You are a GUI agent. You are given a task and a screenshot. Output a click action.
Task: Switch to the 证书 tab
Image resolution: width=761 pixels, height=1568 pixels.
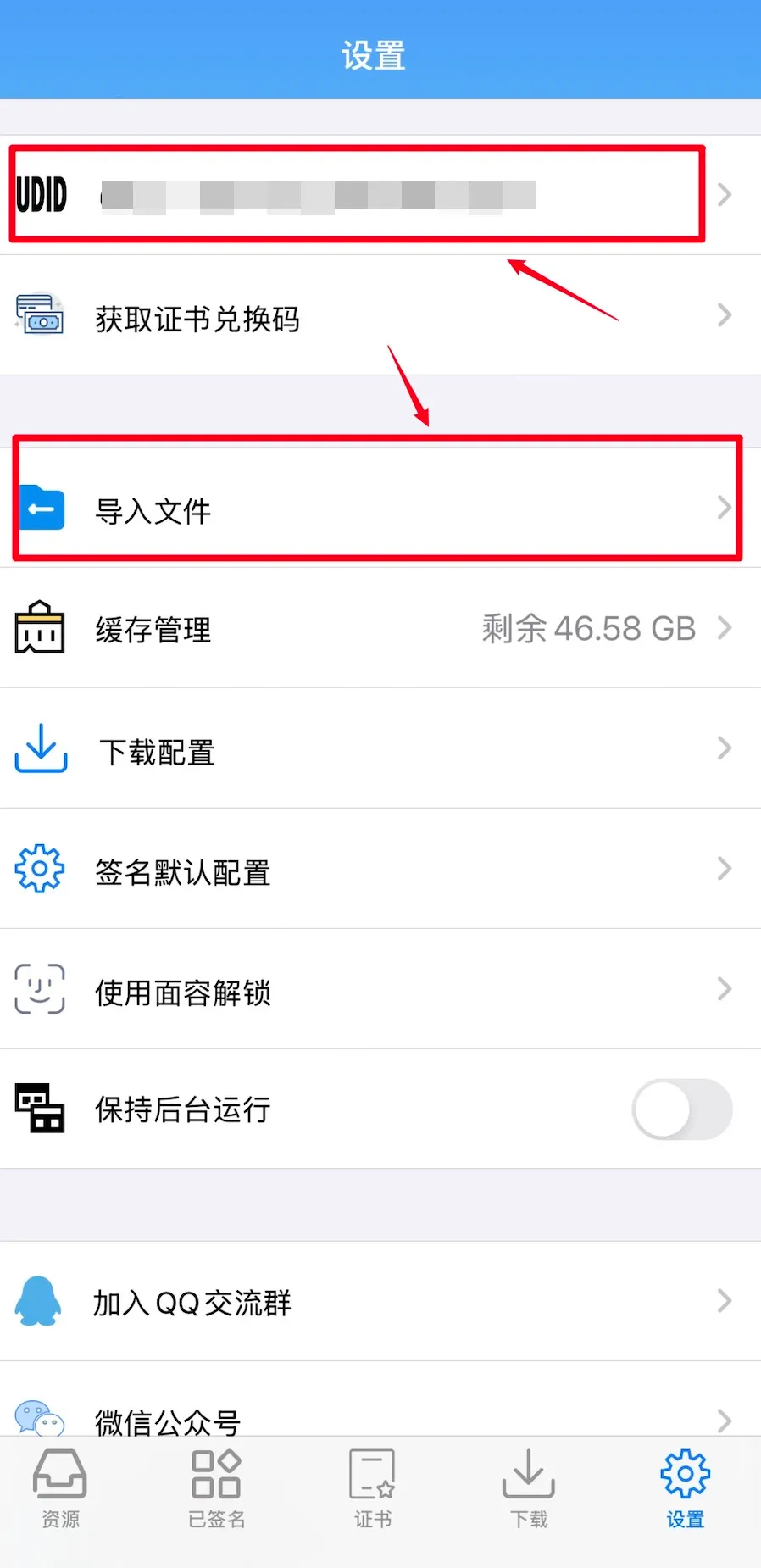pyautogui.click(x=372, y=1488)
